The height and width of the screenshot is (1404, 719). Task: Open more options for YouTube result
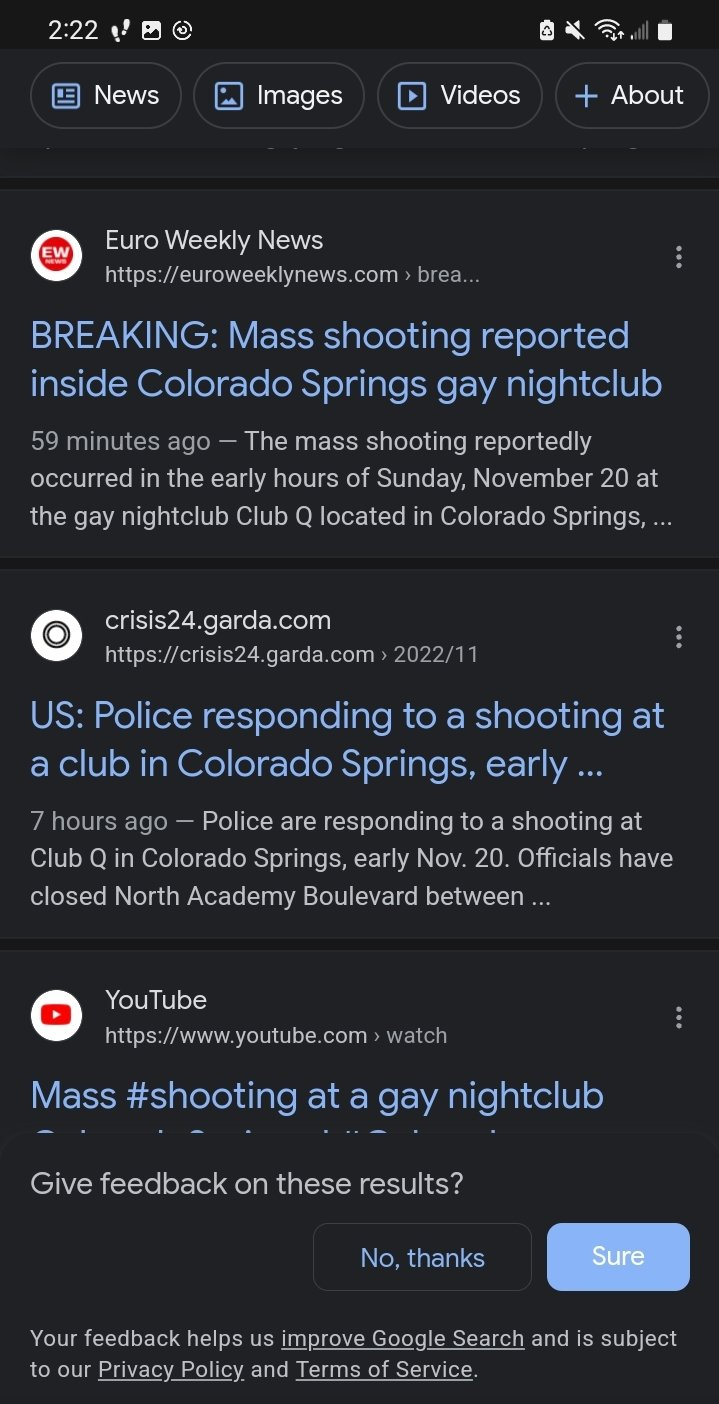pos(679,1017)
